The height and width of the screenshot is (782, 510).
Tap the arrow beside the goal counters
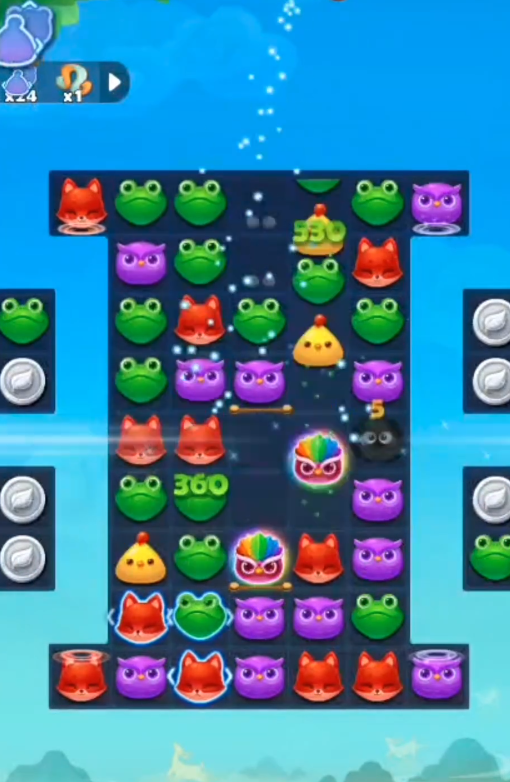[x=115, y=82]
